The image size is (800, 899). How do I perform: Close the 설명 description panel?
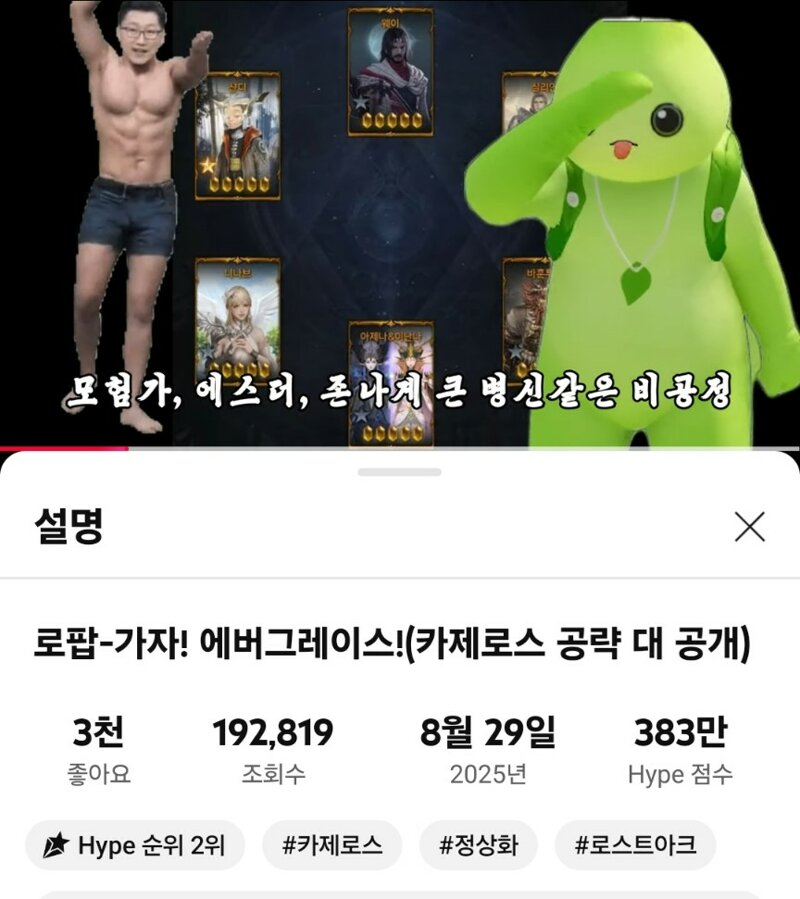click(749, 526)
